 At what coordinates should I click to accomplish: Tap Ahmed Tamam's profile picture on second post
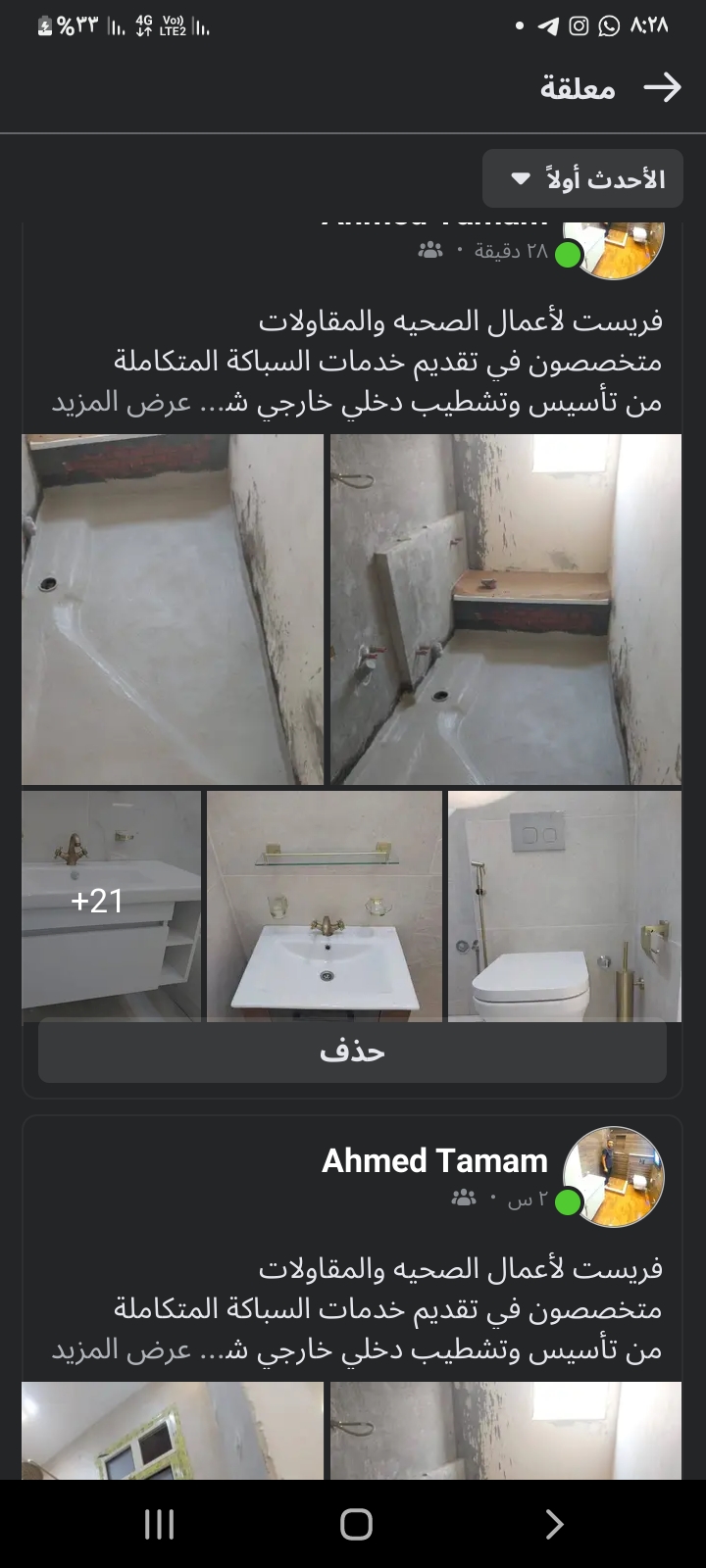coord(616,1176)
